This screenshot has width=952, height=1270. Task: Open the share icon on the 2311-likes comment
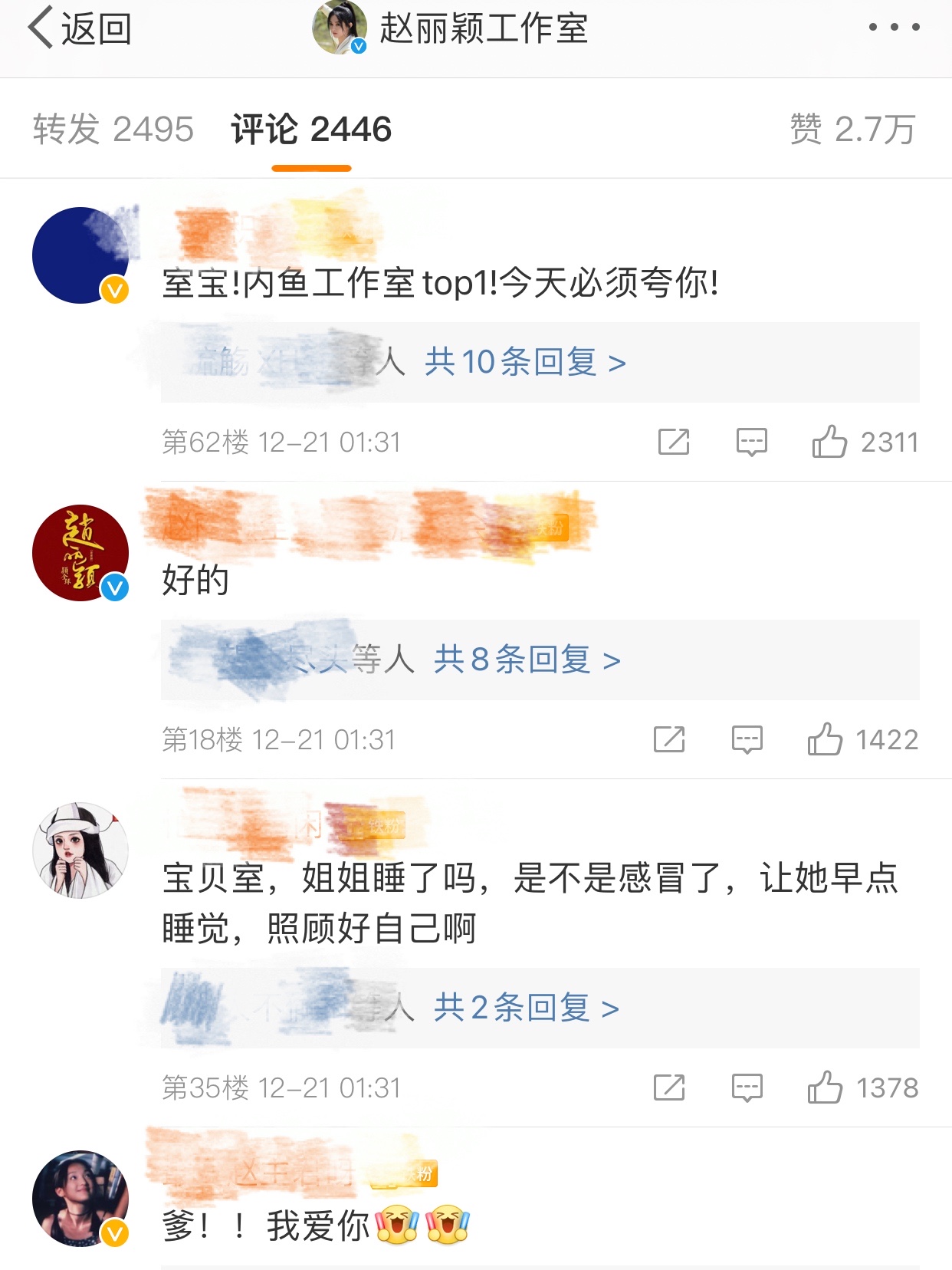click(x=673, y=443)
